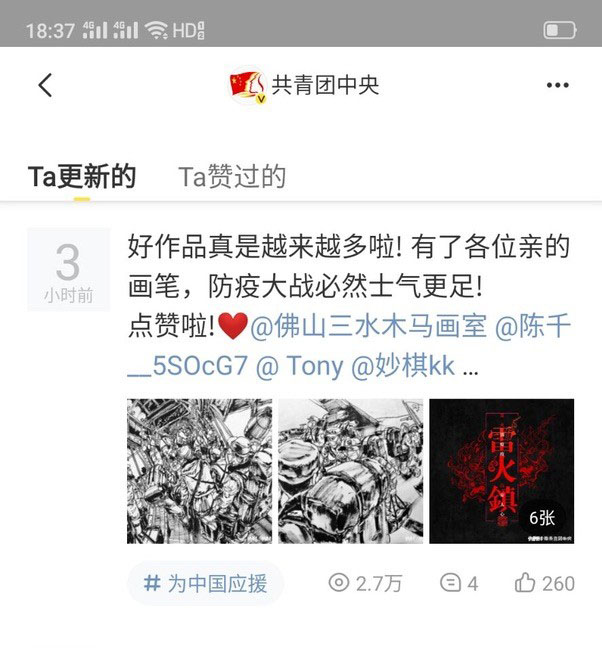Open the @妙棋kk mention link
This screenshot has width=602, height=648.
point(402,366)
